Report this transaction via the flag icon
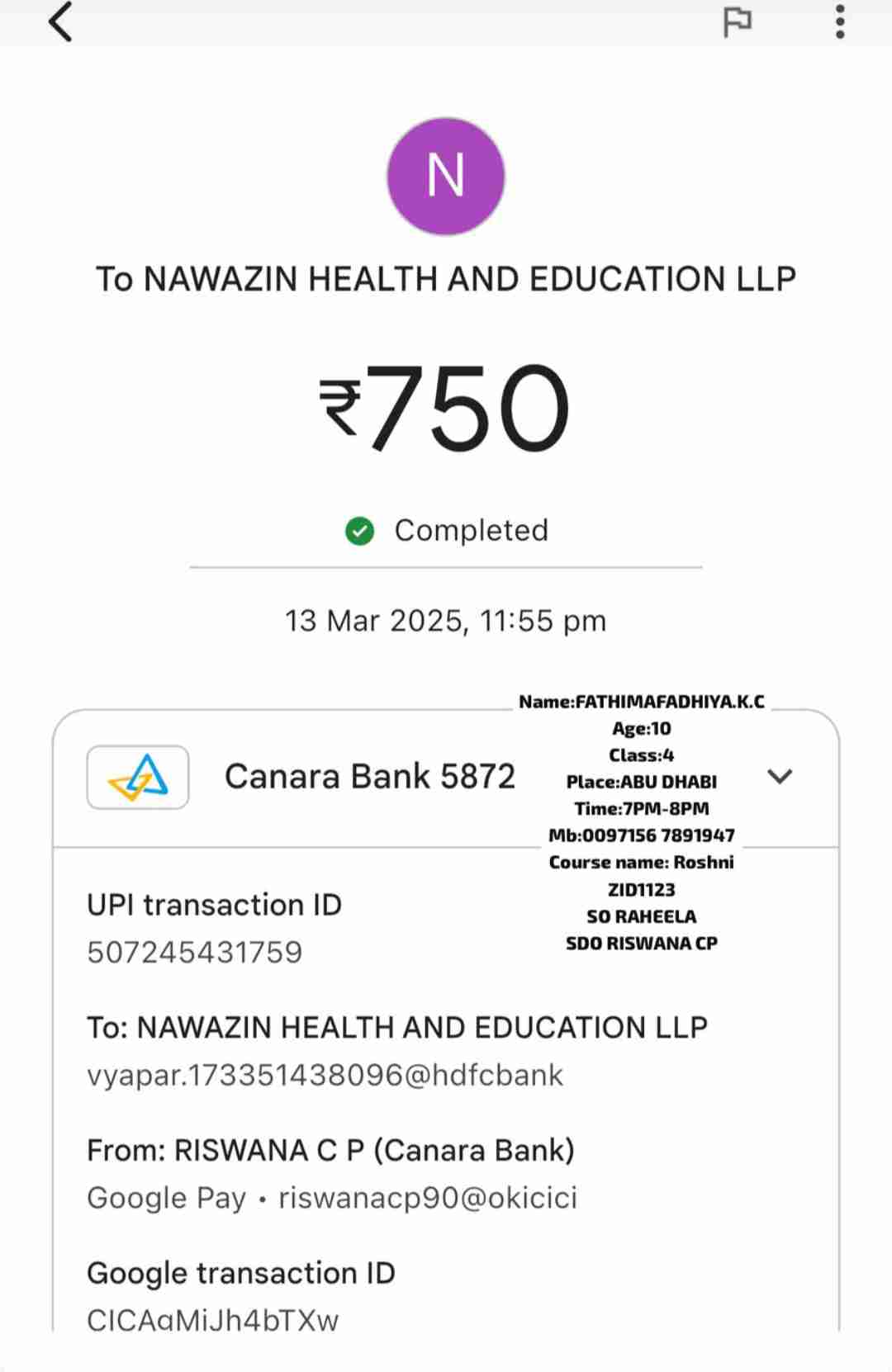 (737, 22)
